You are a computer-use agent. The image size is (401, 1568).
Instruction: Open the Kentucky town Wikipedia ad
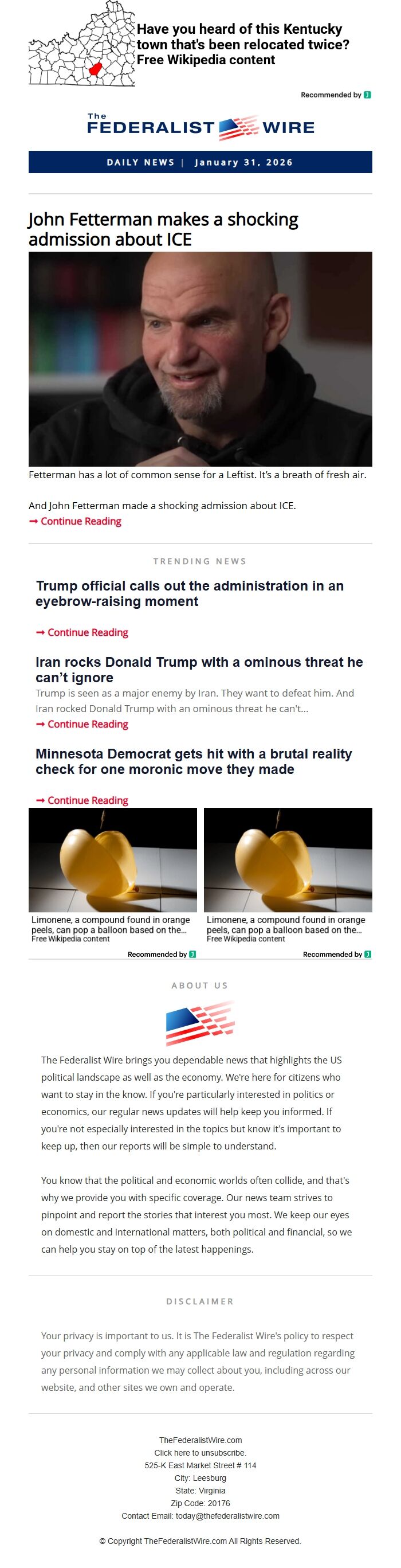[242, 45]
